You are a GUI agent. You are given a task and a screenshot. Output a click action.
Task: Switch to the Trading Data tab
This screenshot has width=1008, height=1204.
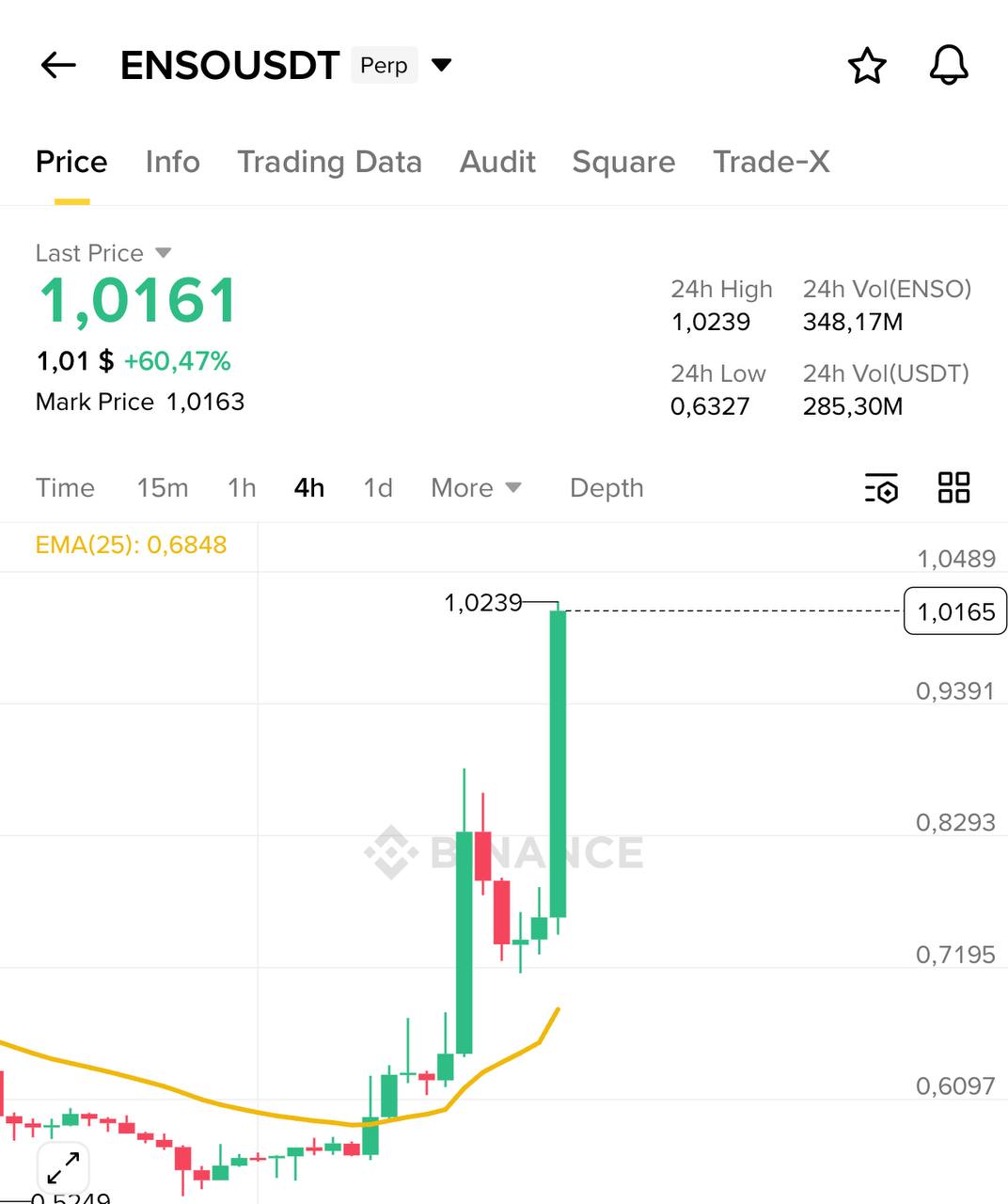tap(330, 162)
